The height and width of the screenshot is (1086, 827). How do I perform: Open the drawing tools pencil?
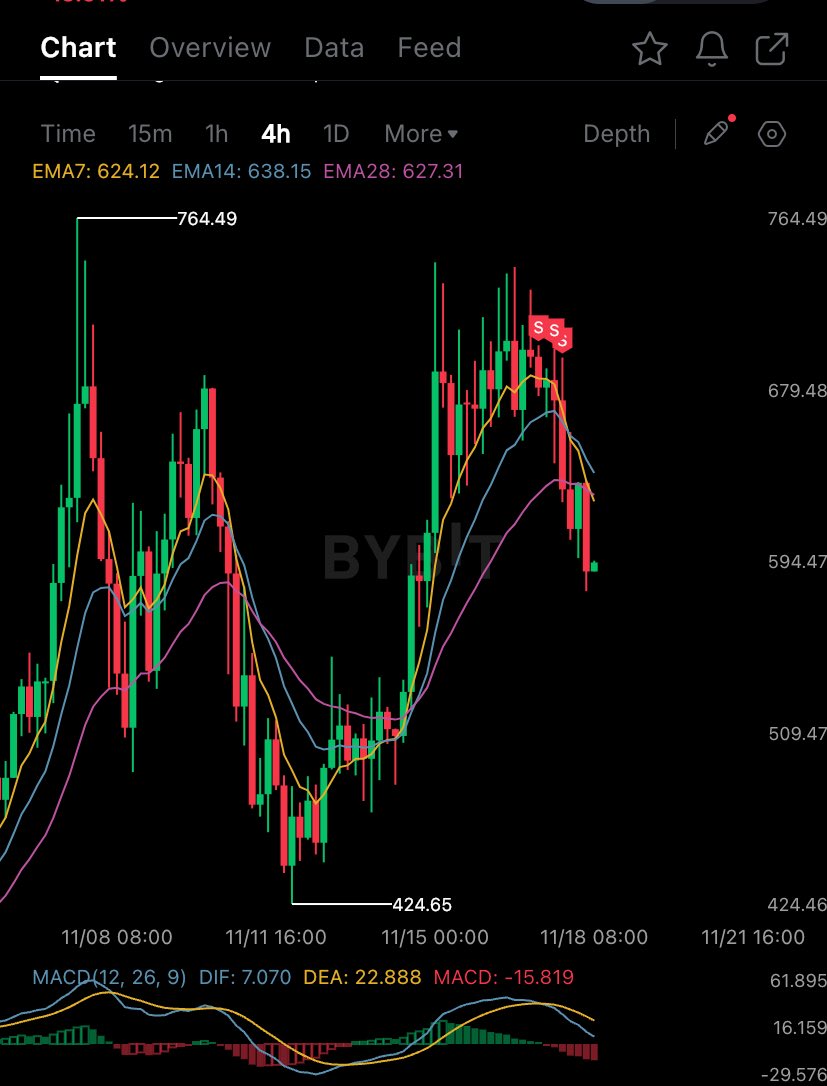[x=716, y=134]
